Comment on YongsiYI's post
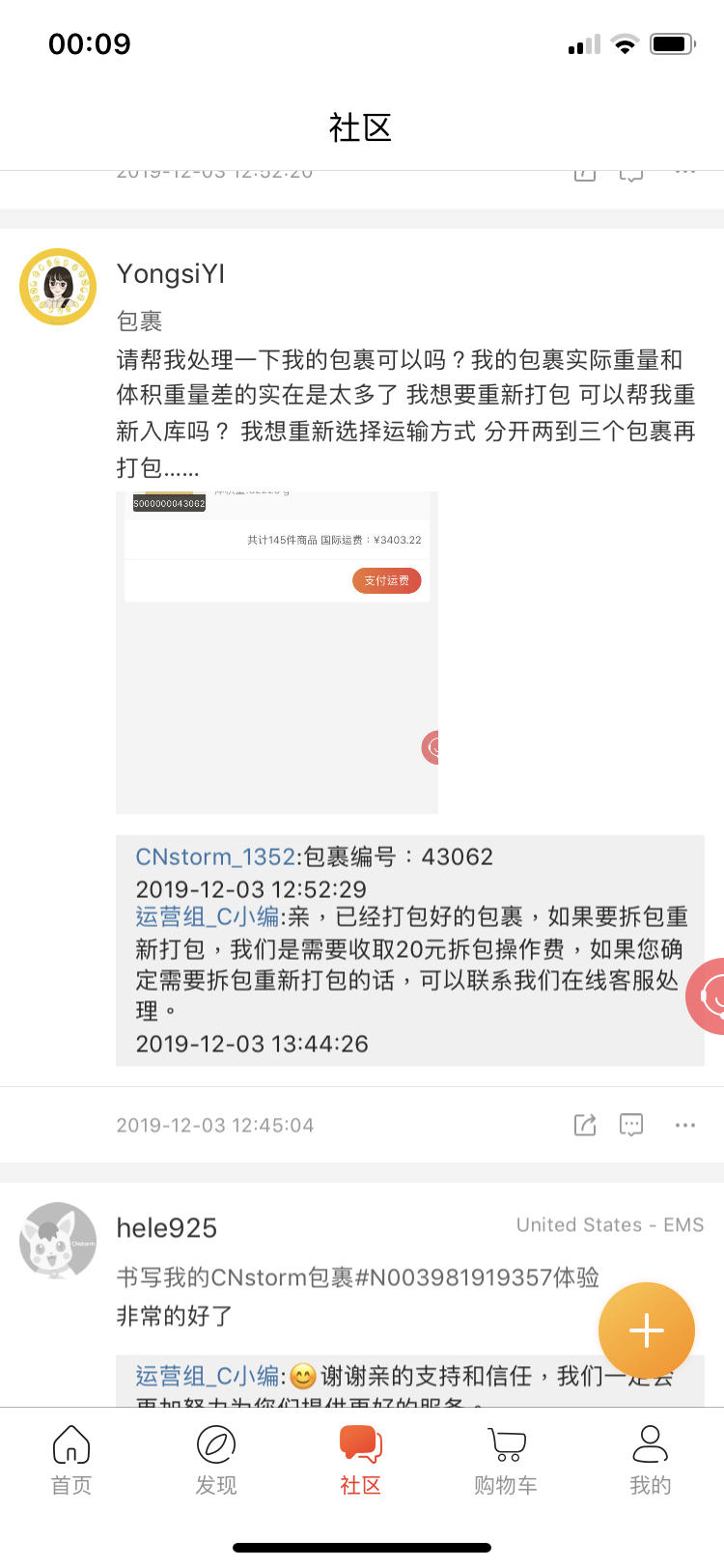 631,1125
